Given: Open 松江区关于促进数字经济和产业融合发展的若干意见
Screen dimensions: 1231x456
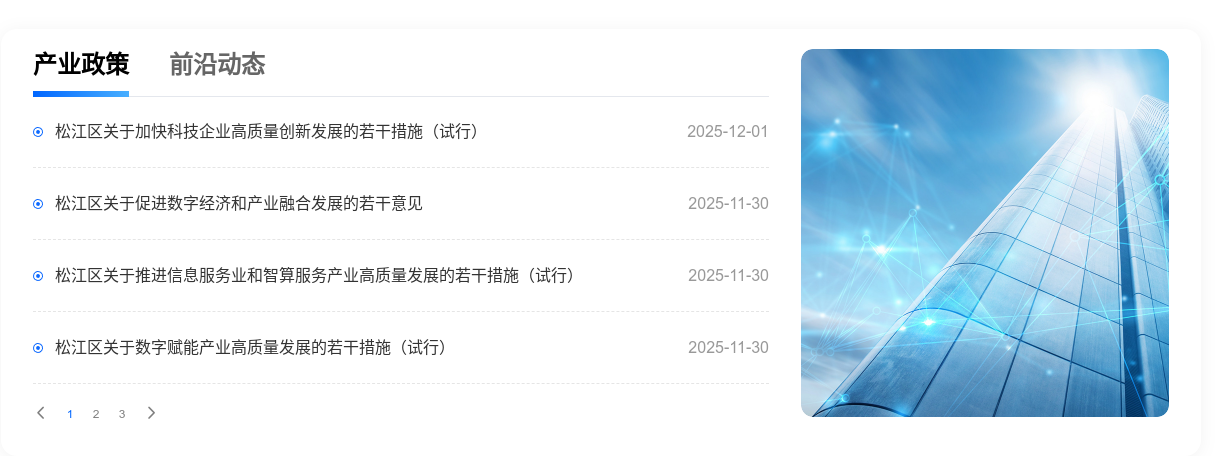Looking at the screenshot, I should 239,204.
